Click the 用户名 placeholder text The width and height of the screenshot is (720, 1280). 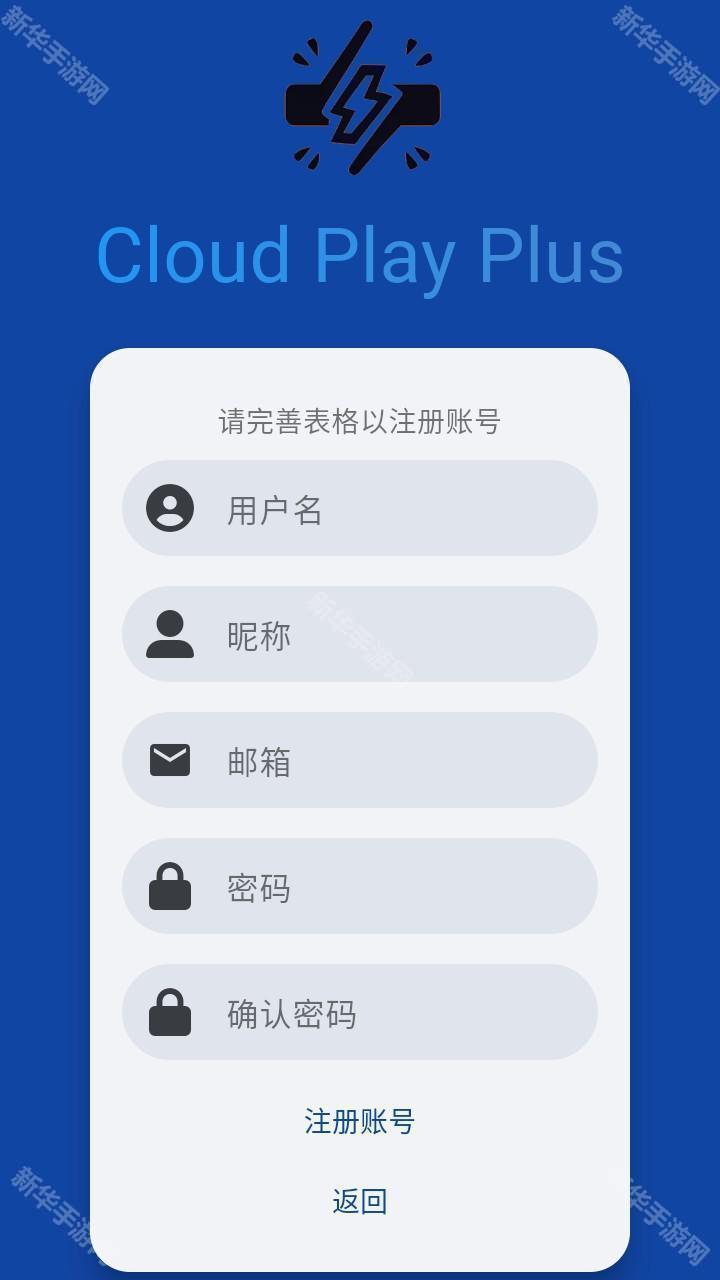(272, 508)
